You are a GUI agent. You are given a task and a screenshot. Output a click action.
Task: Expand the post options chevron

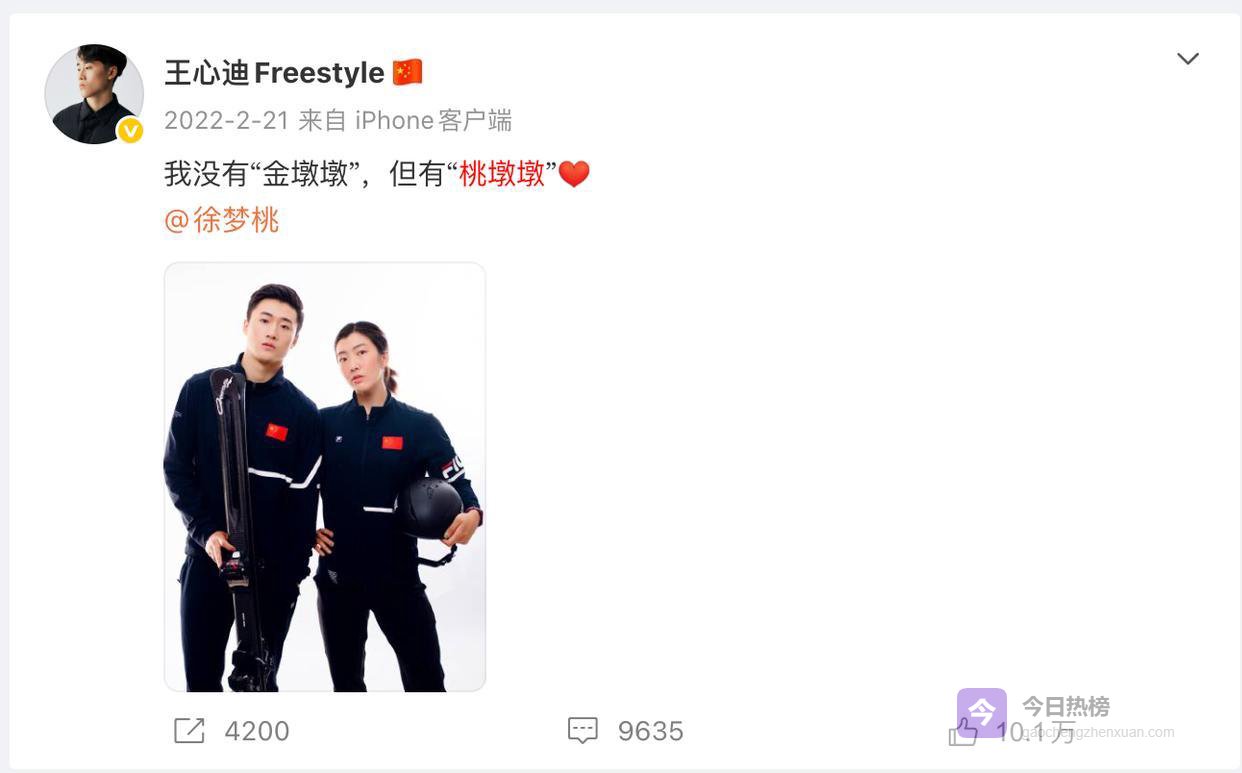click(x=1187, y=59)
